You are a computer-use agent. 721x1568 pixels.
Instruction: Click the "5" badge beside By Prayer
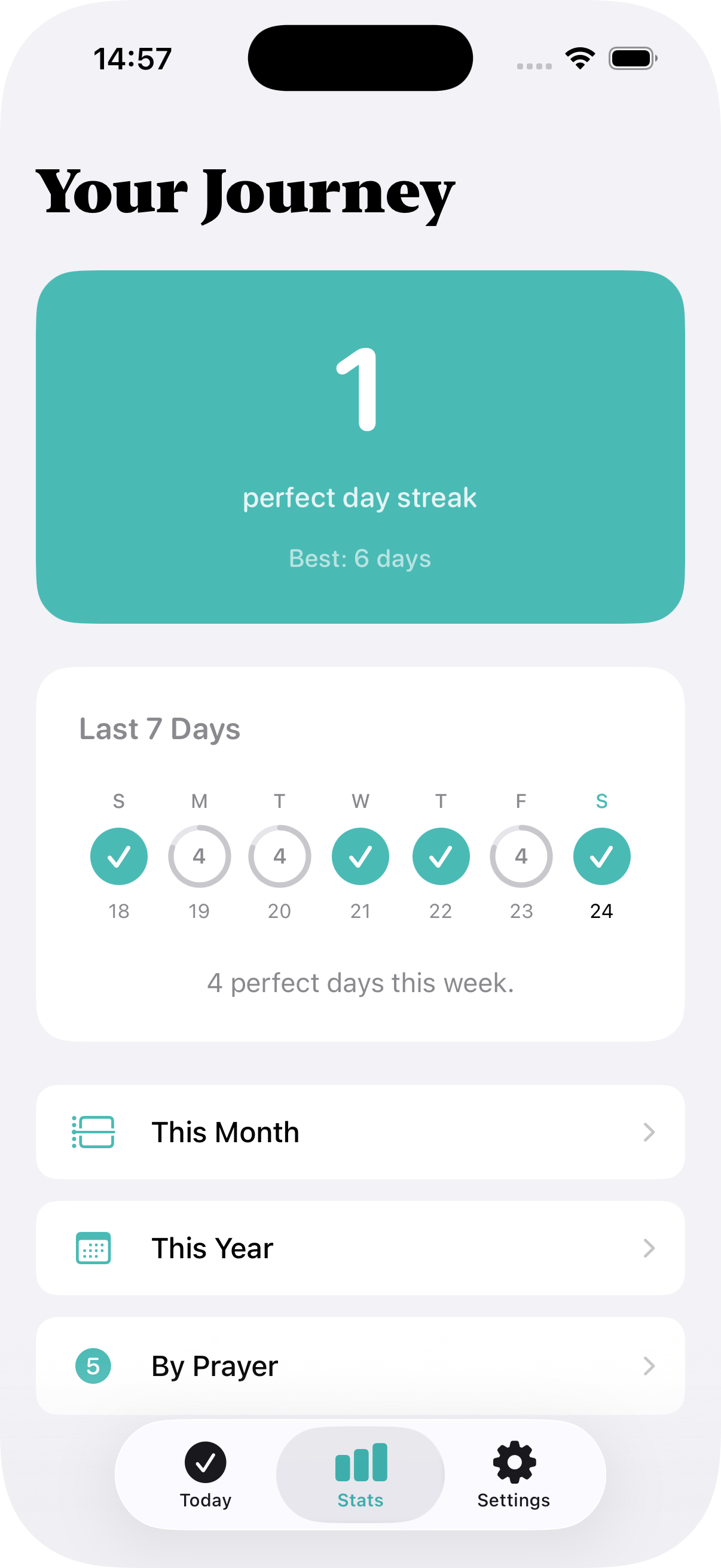[93, 1365]
